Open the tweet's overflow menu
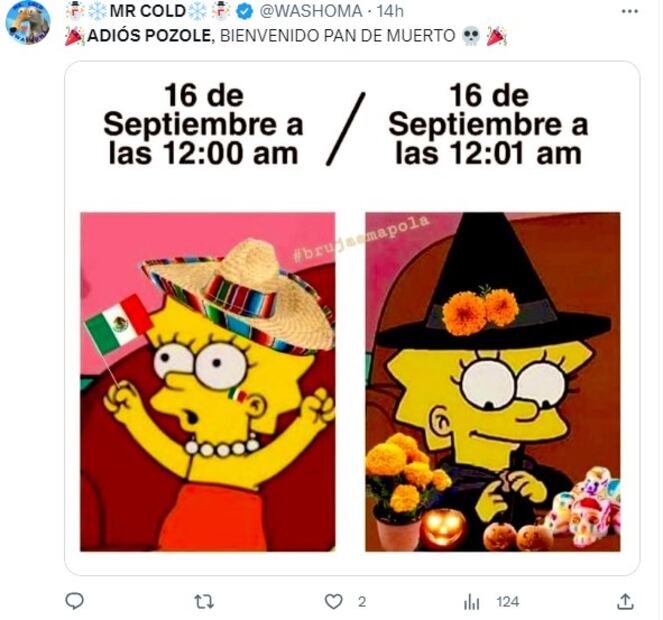Viewport: 663px width, 620px height. (x=629, y=11)
